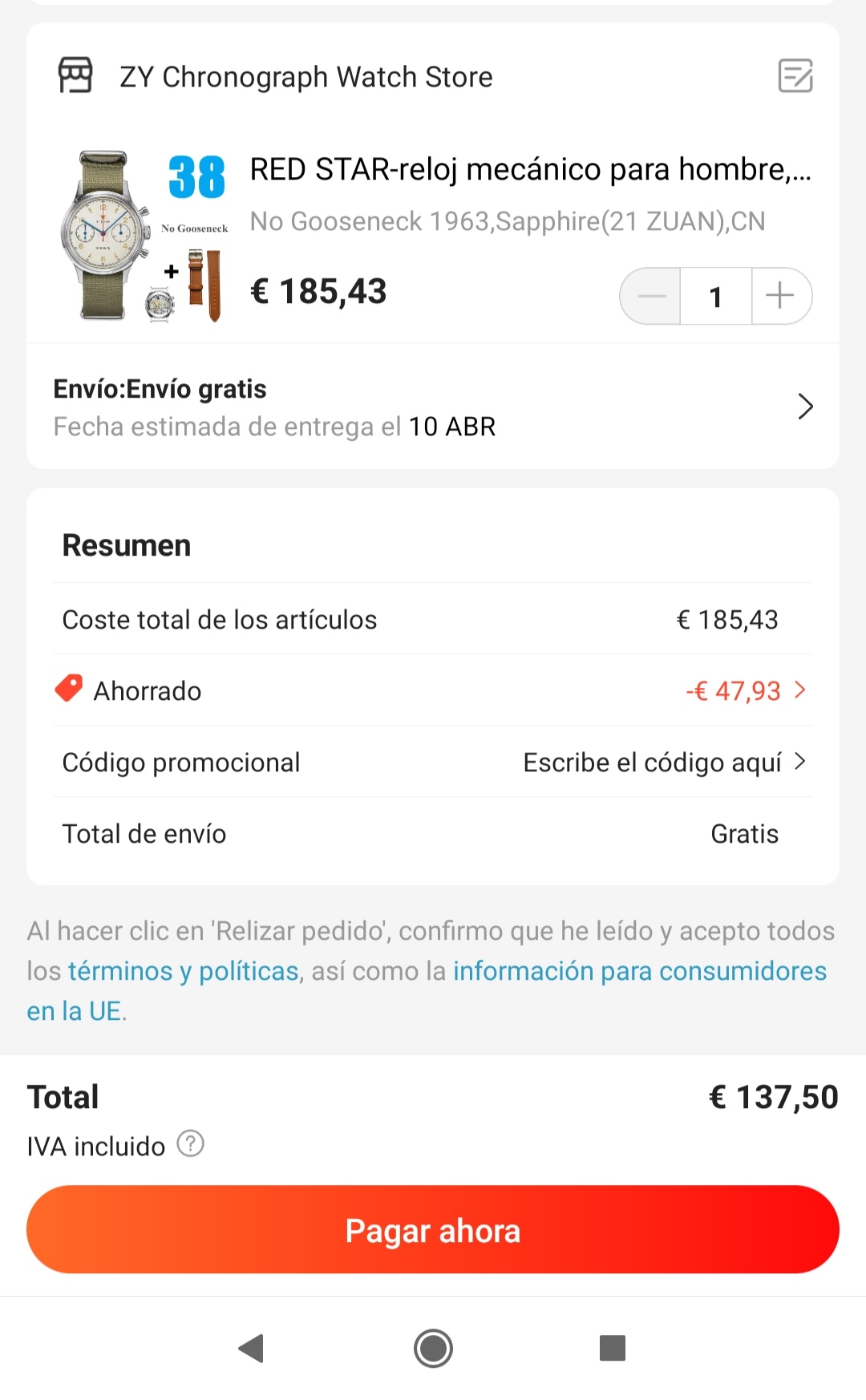The width and height of the screenshot is (866, 1400).
Task: Open the order note edit icon
Action: (795, 76)
